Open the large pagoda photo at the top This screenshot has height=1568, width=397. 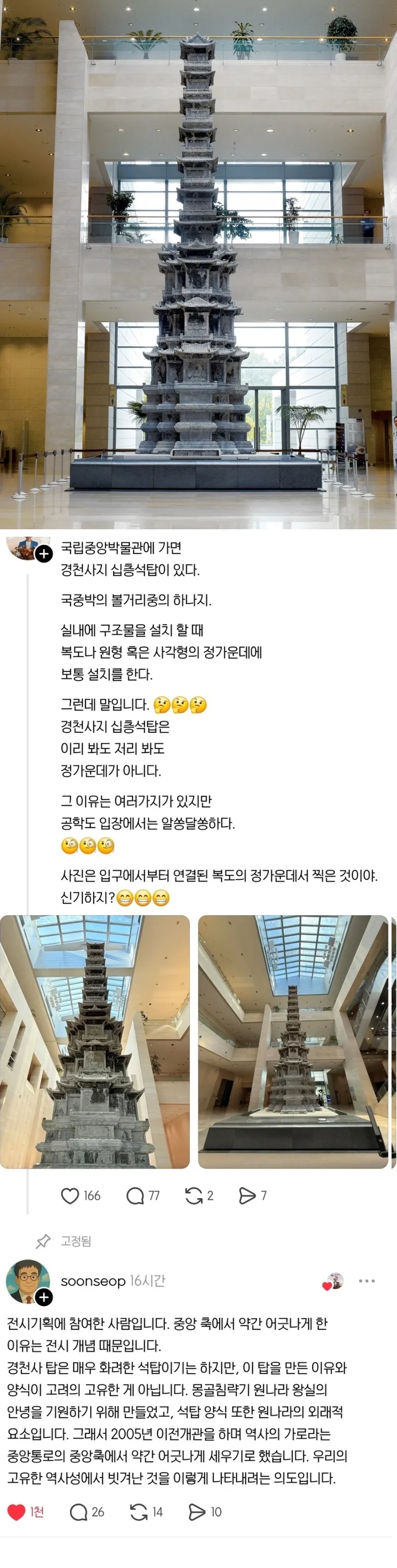198,264
